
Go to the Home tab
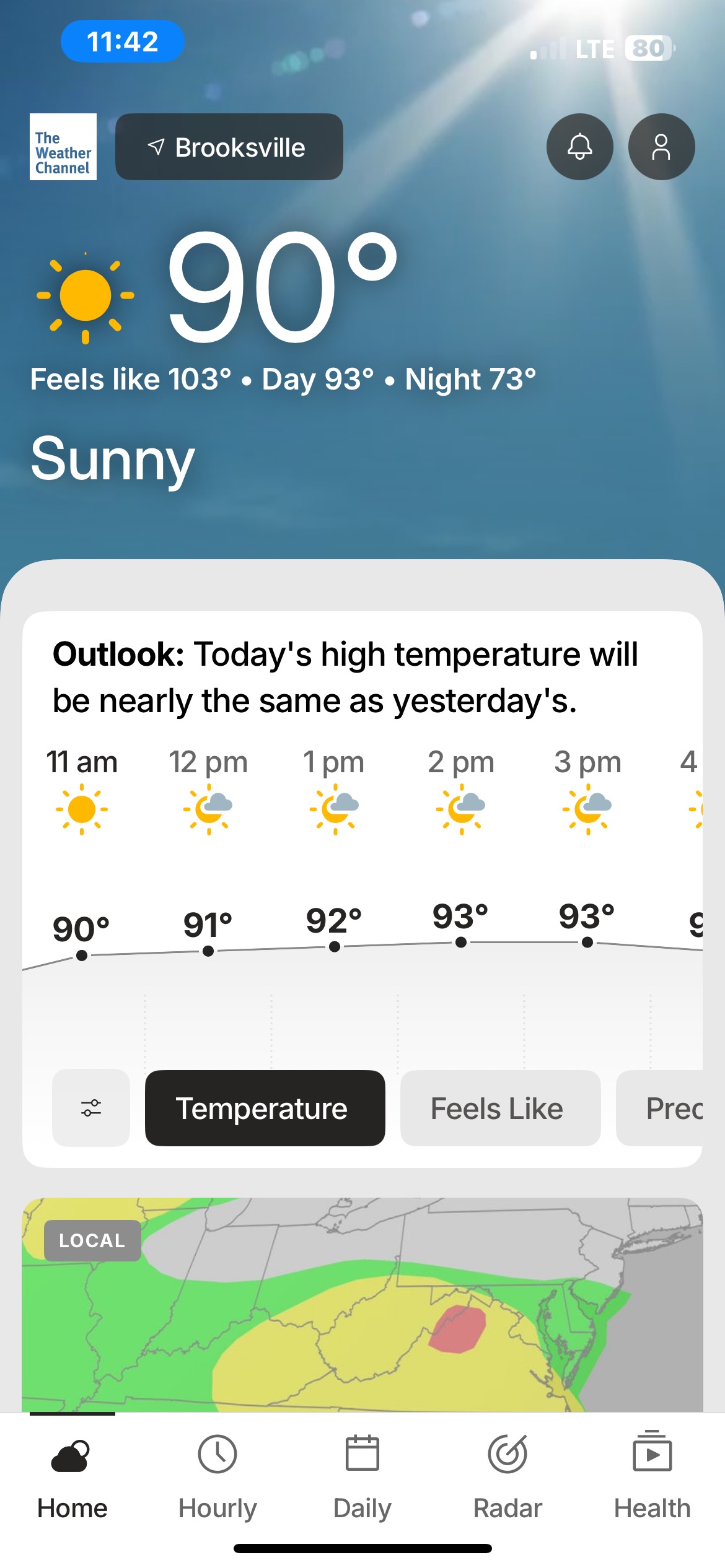[x=72, y=1477]
